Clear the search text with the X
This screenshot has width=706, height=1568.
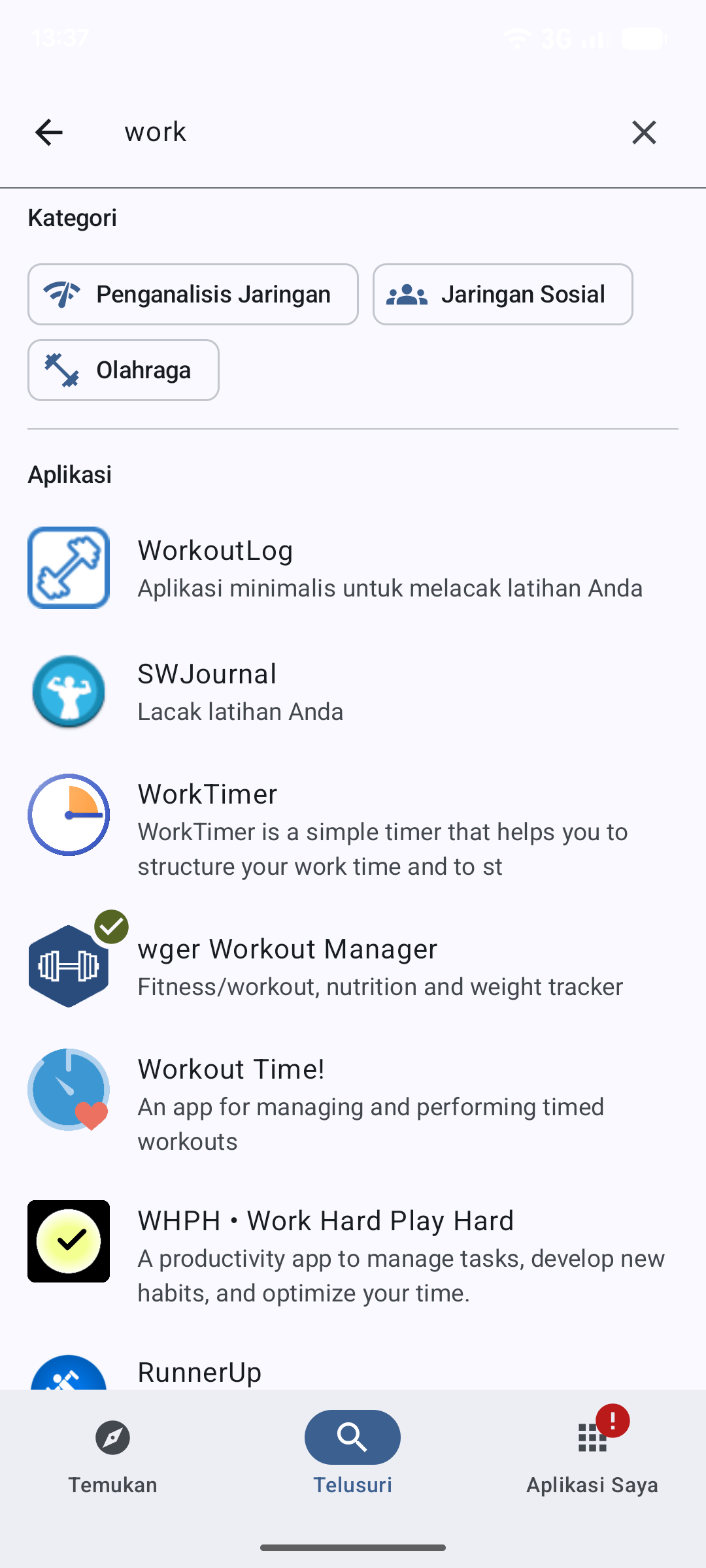point(644,133)
